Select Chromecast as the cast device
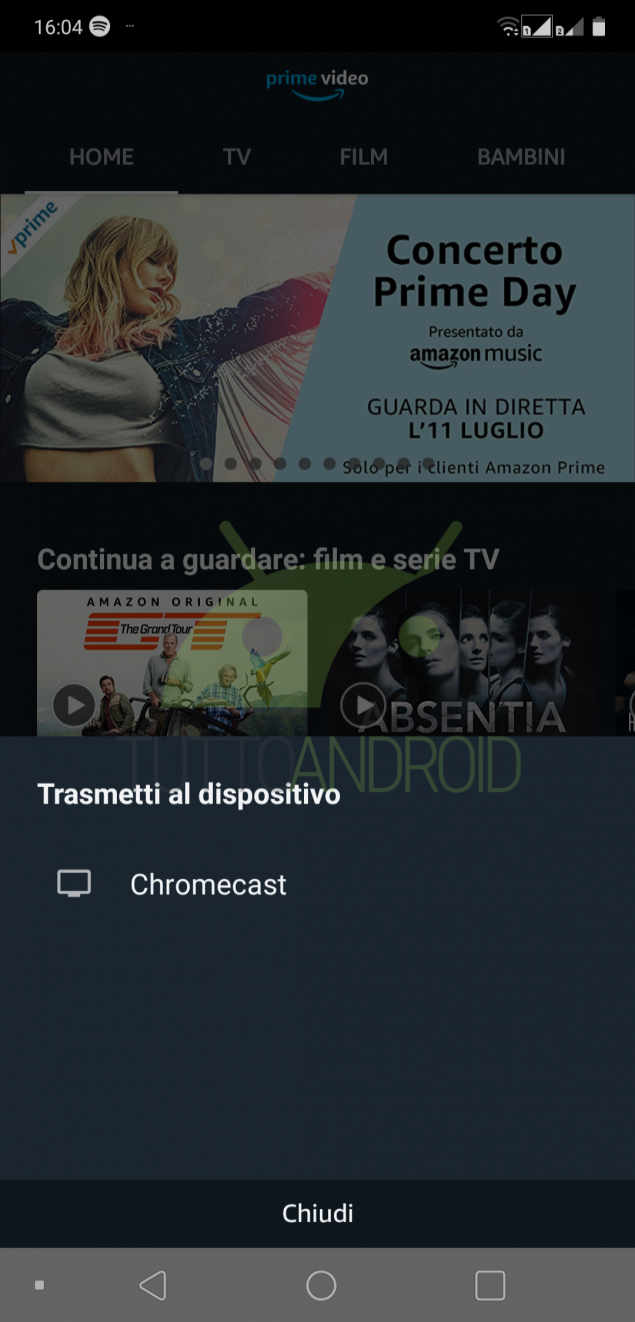This screenshot has width=635, height=1322. pyautogui.click(x=317, y=884)
